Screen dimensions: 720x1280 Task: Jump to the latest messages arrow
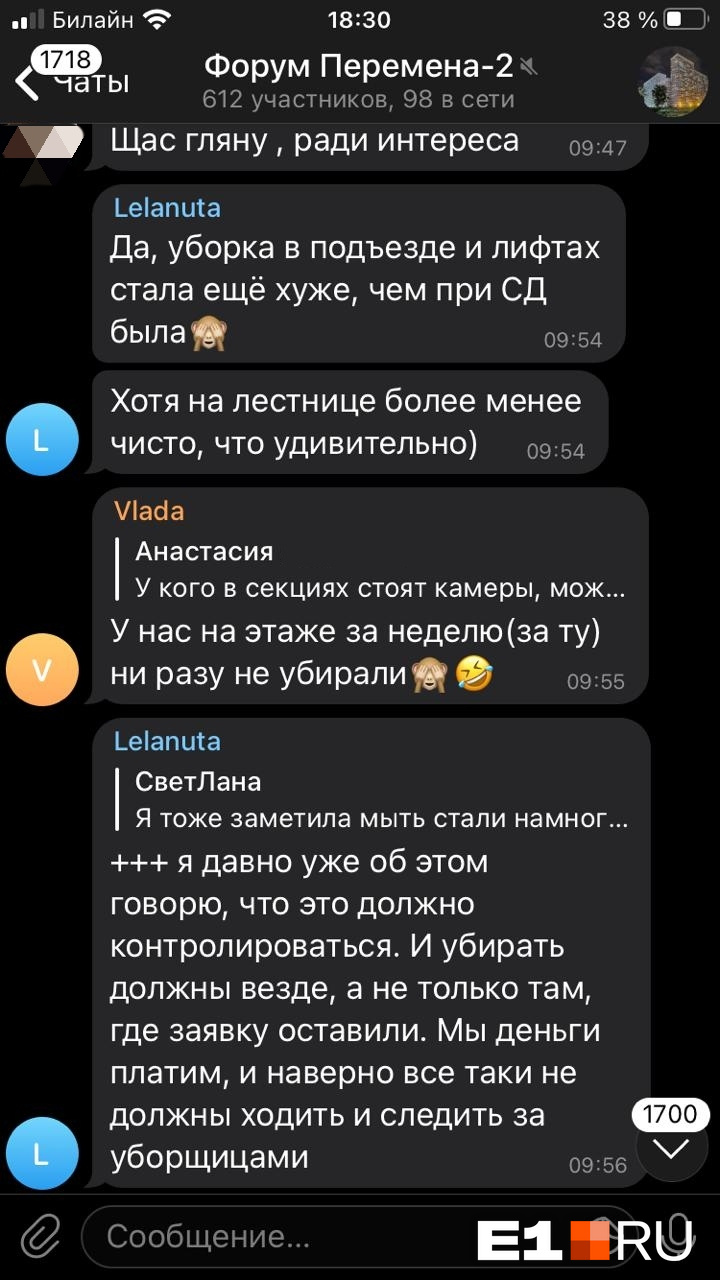point(671,1147)
